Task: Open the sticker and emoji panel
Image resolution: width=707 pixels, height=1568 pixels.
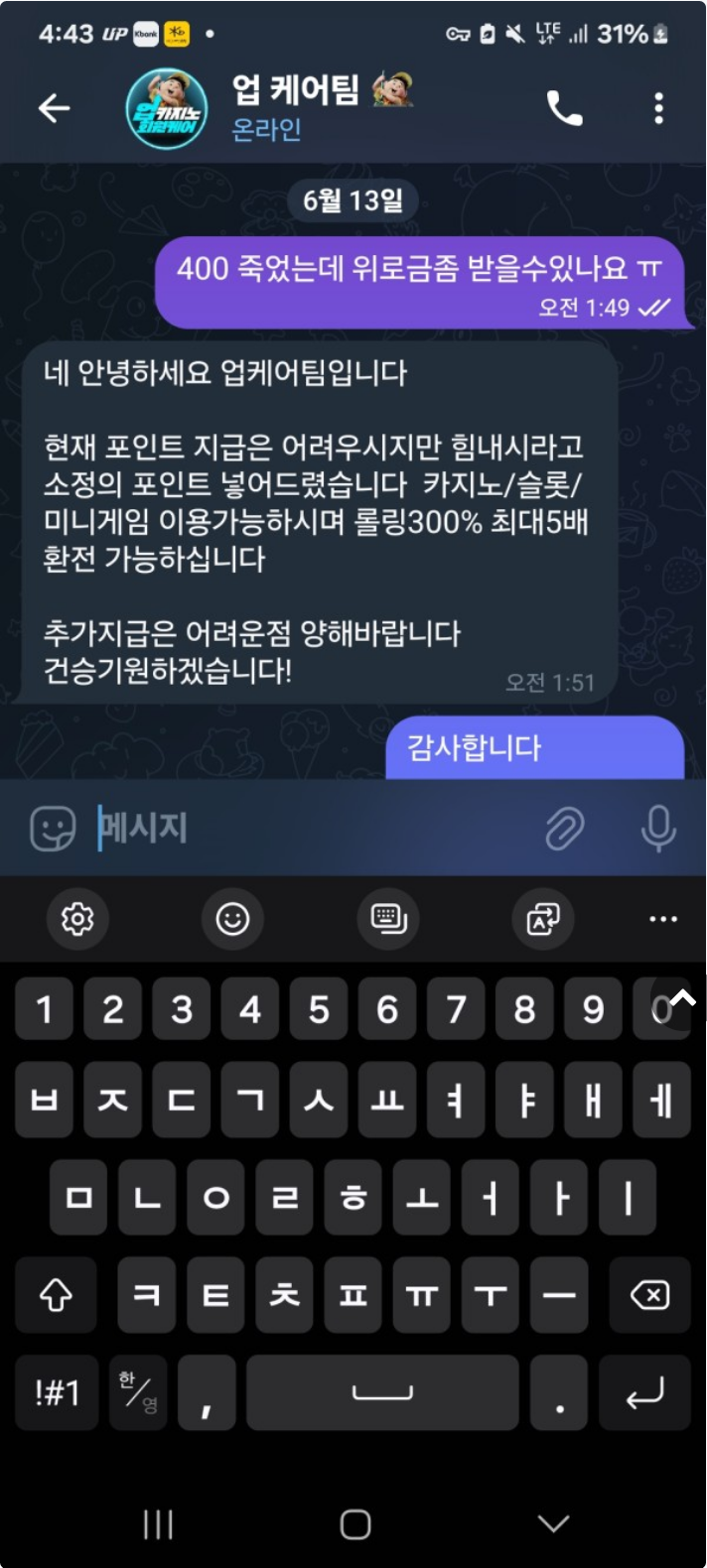Action: [x=53, y=828]
